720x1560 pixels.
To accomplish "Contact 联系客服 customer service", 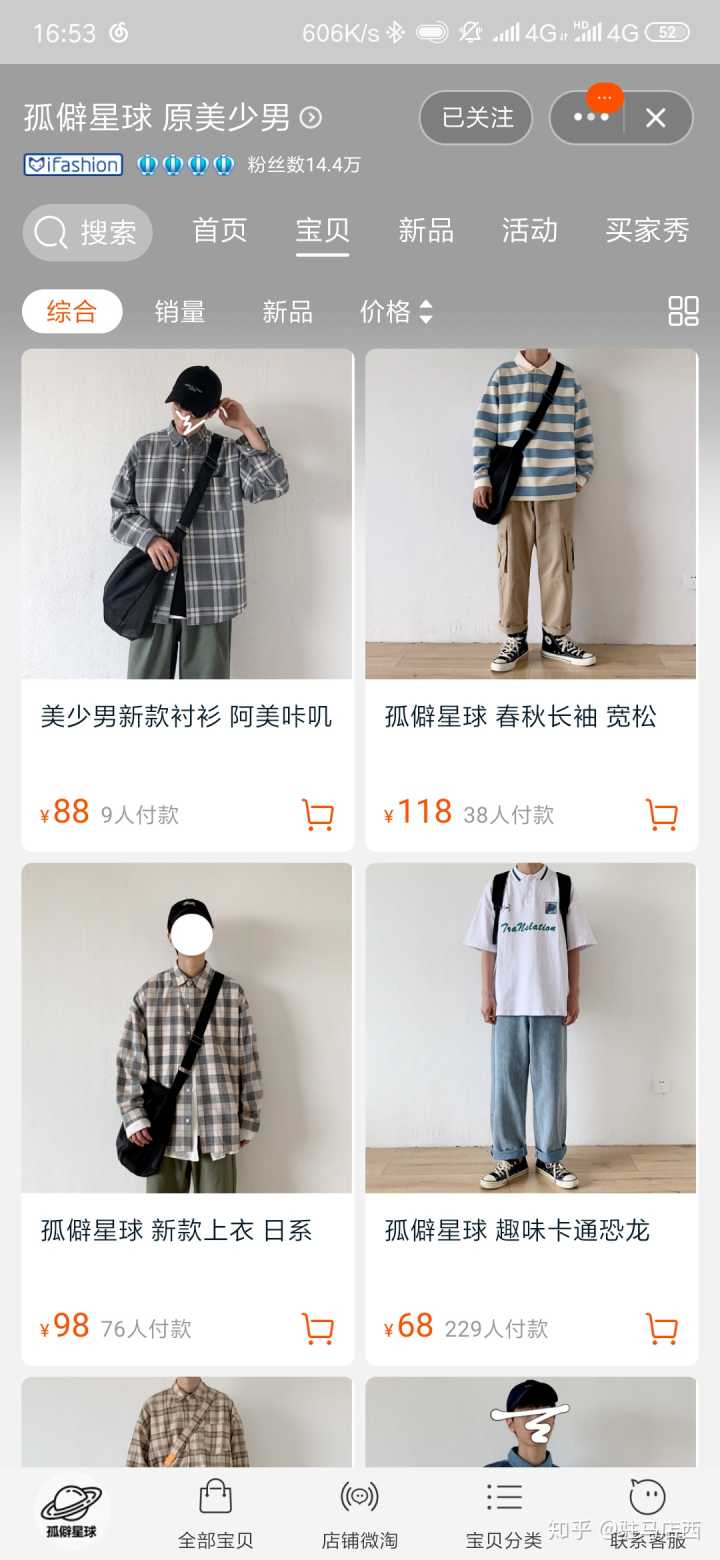I will coord(647,1513).
